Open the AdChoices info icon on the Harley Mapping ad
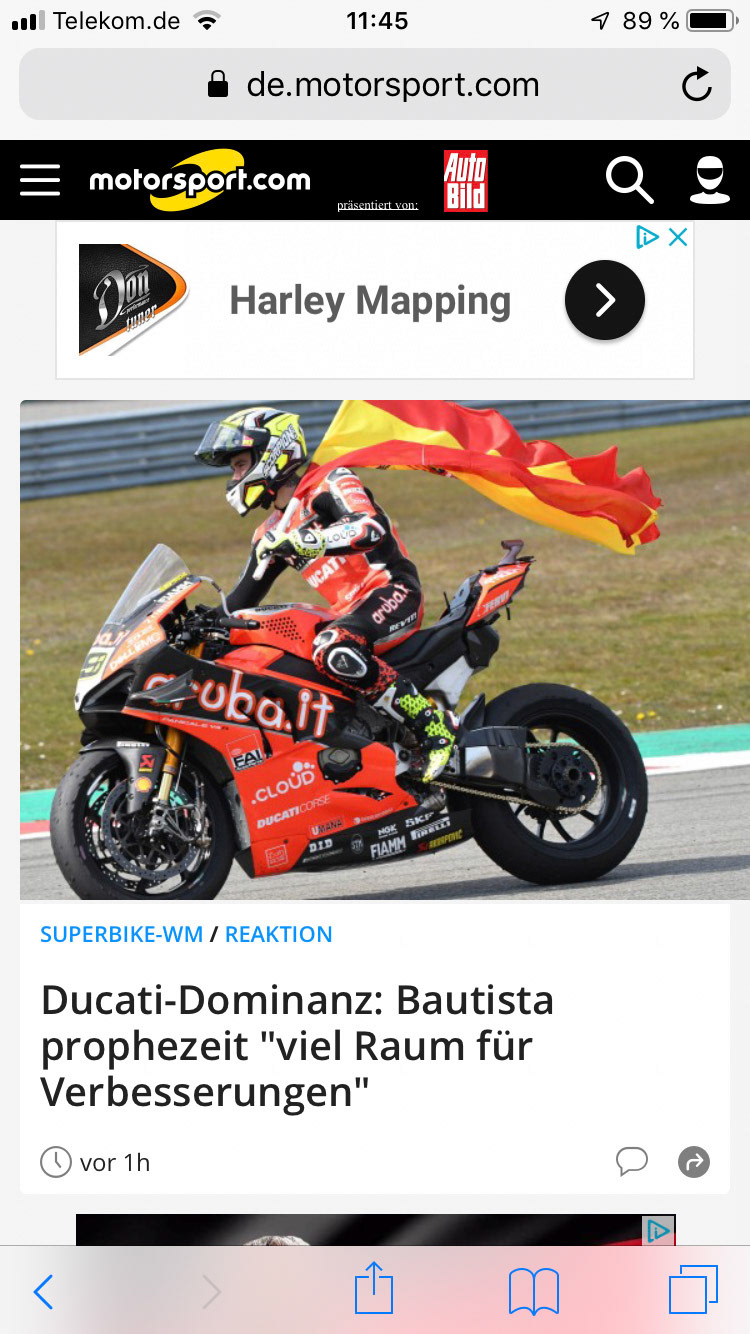The width and height of the screenshot is (750, 1334). pyautogui.click(x=648, y=237)
